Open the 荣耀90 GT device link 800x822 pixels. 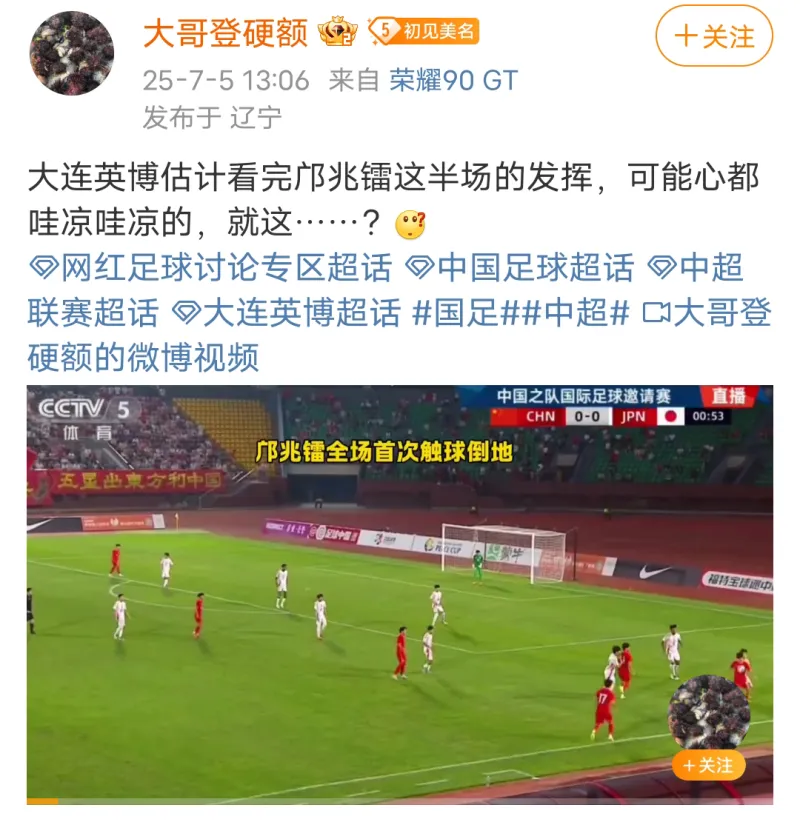coord(454,80)
